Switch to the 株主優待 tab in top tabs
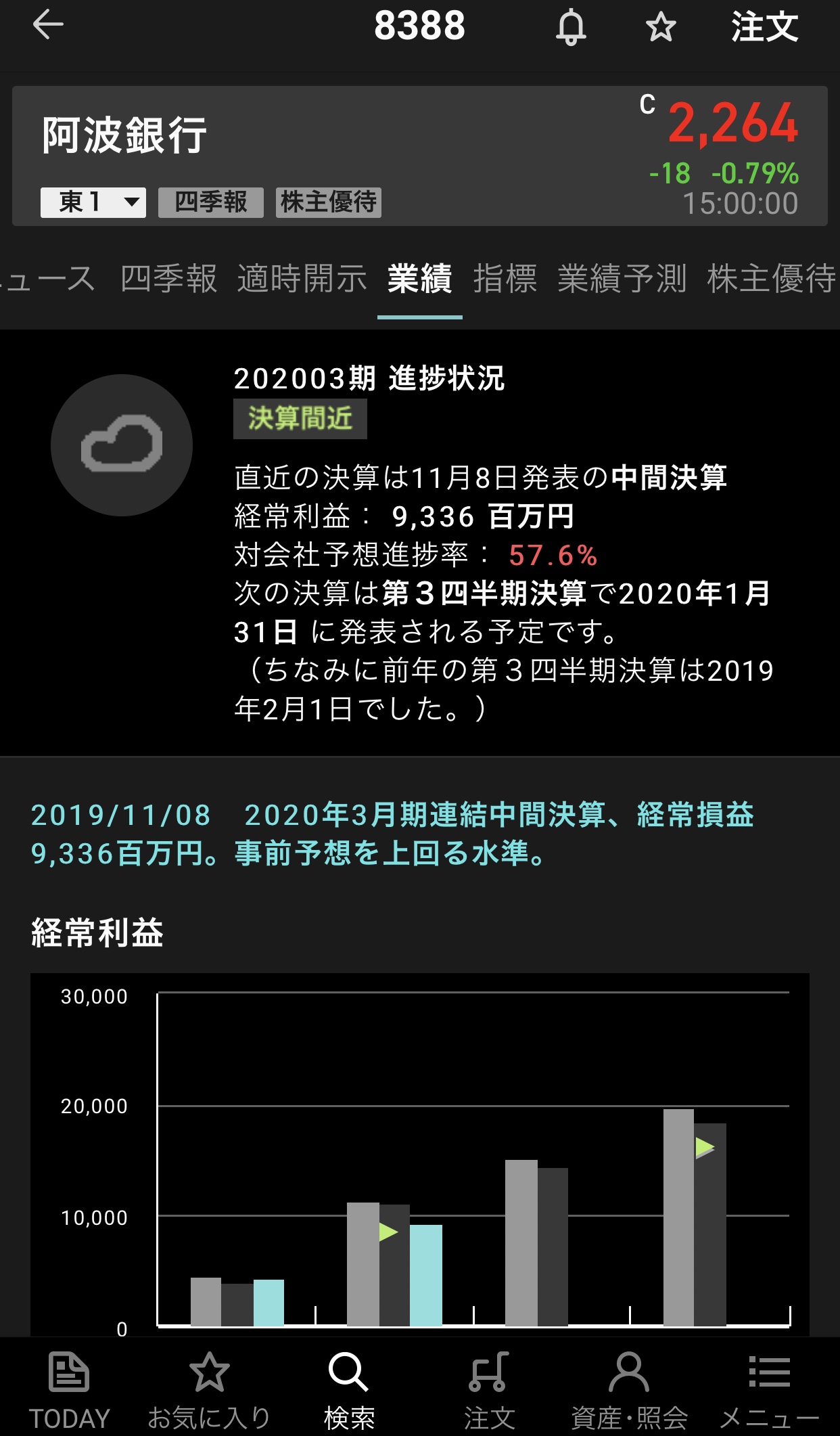Image resolution: width=840 pixels, height=1436 pixels. pyautogui.click(x=771, y=279)
